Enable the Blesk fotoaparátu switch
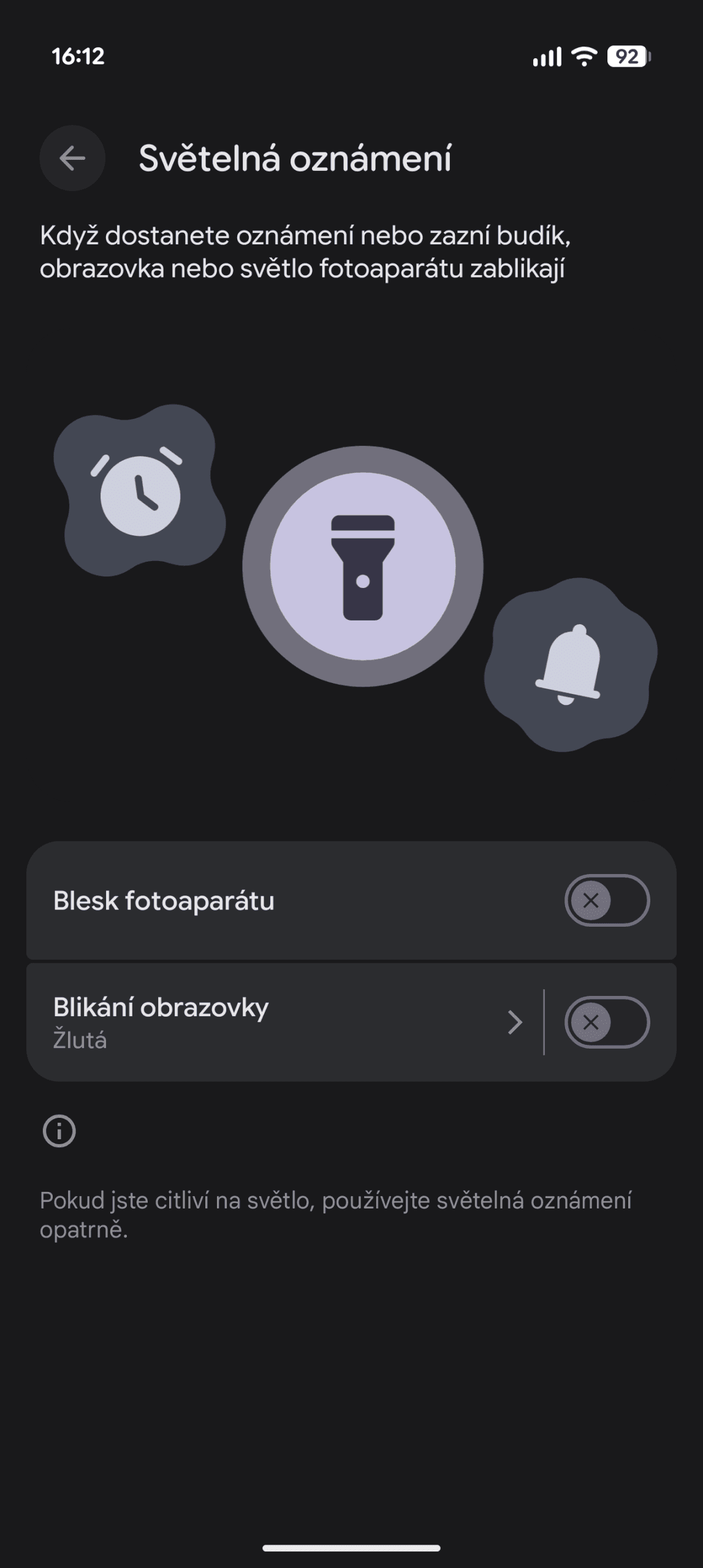The image size is (703, 1568). [606, 900]
